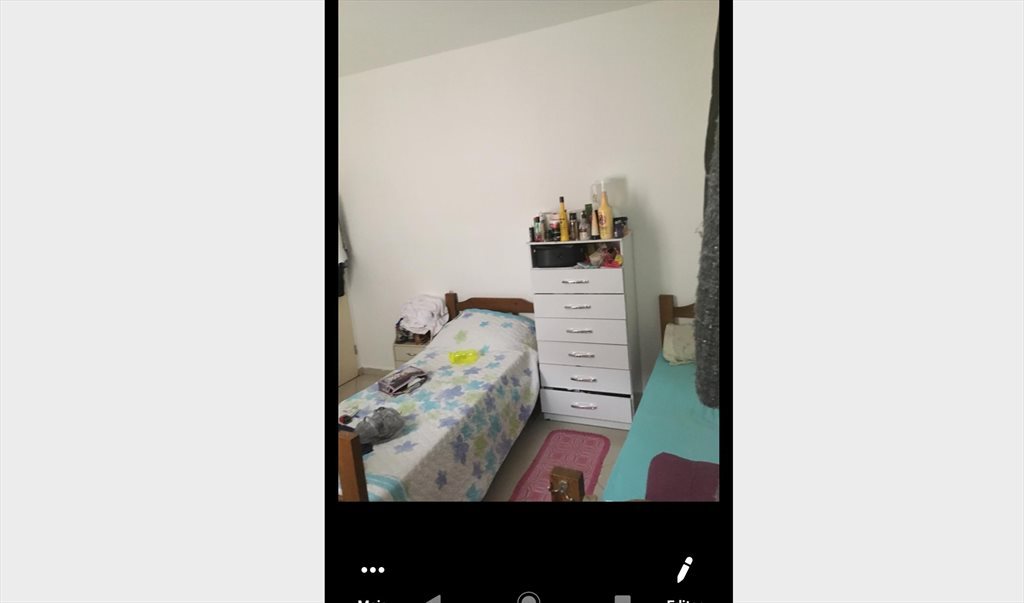Tap the bedroom photo to toggle the controls
Screen dimensions: 1024x603
(x=528, y=250)
